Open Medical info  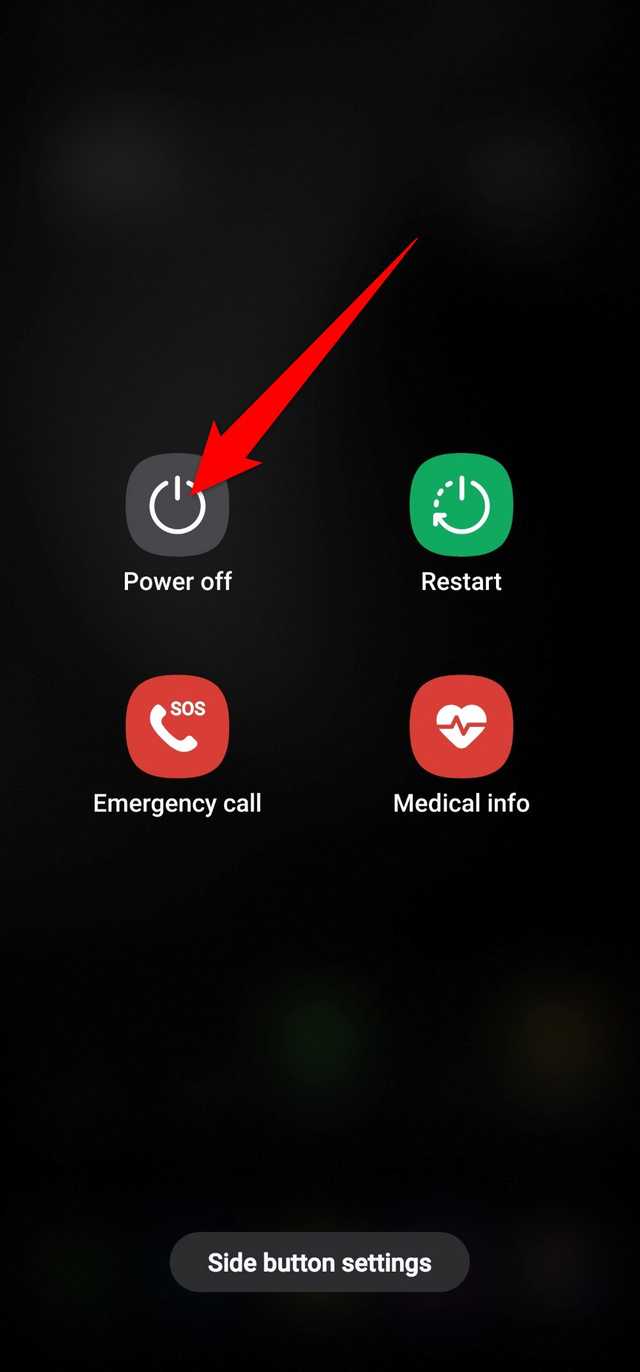coord(461,727)
